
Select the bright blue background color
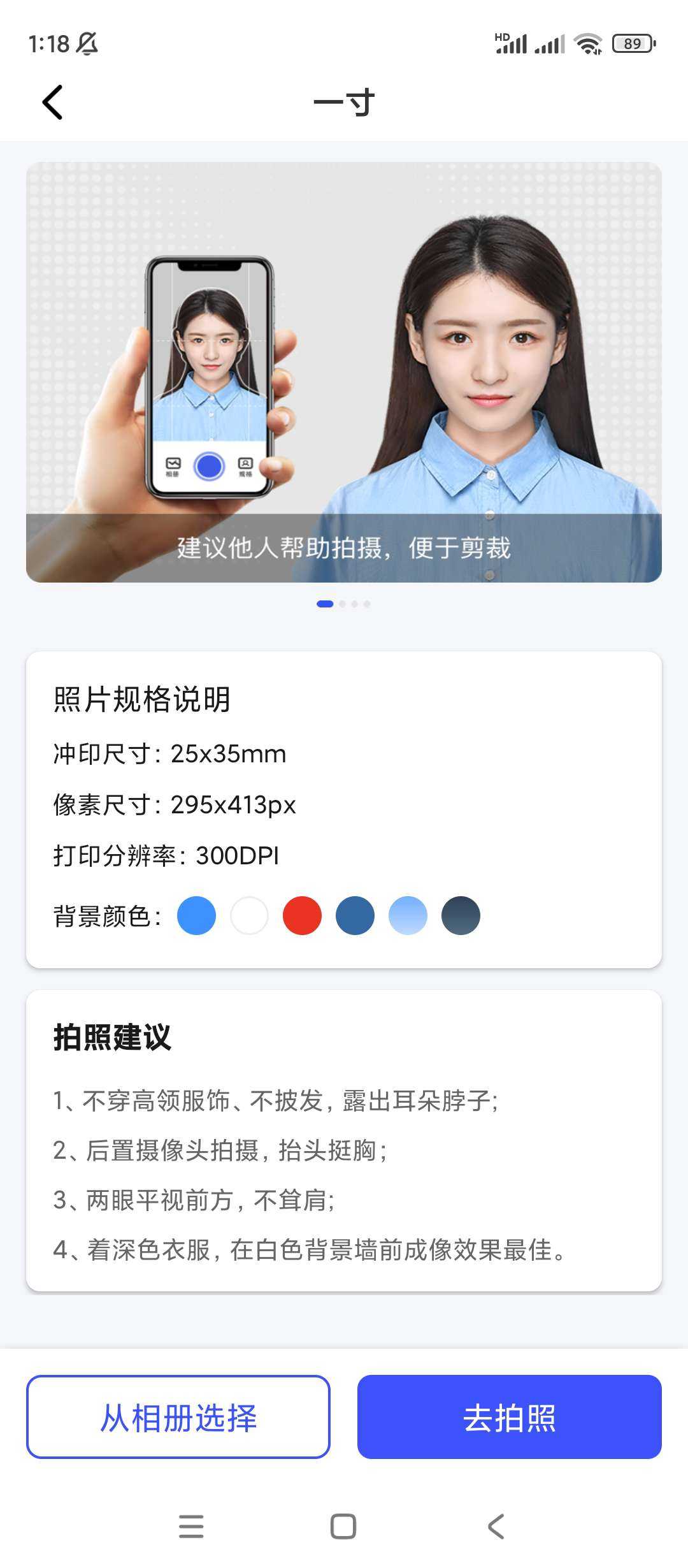coord(196,915)
